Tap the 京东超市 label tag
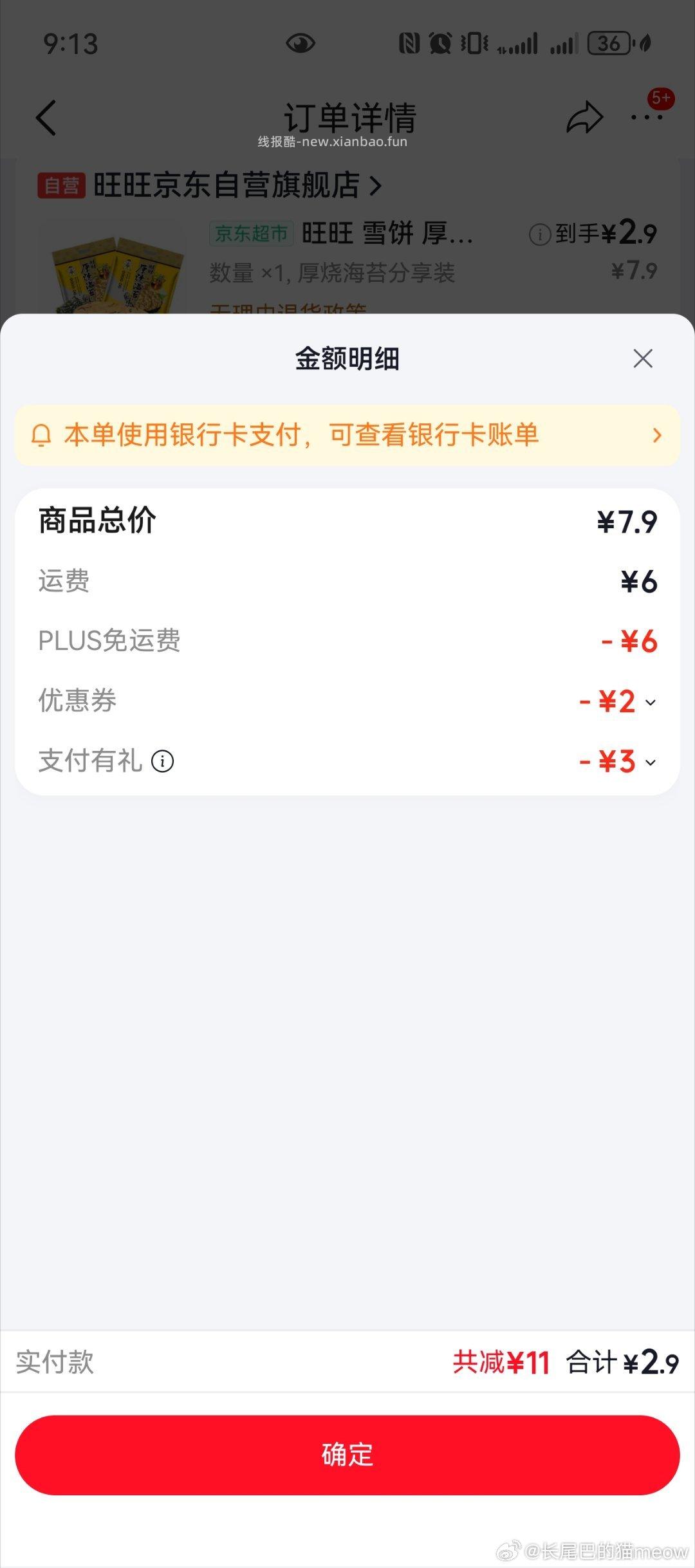Image resolution: width=695 pixels, height=1568 pixels. [250, 235]
